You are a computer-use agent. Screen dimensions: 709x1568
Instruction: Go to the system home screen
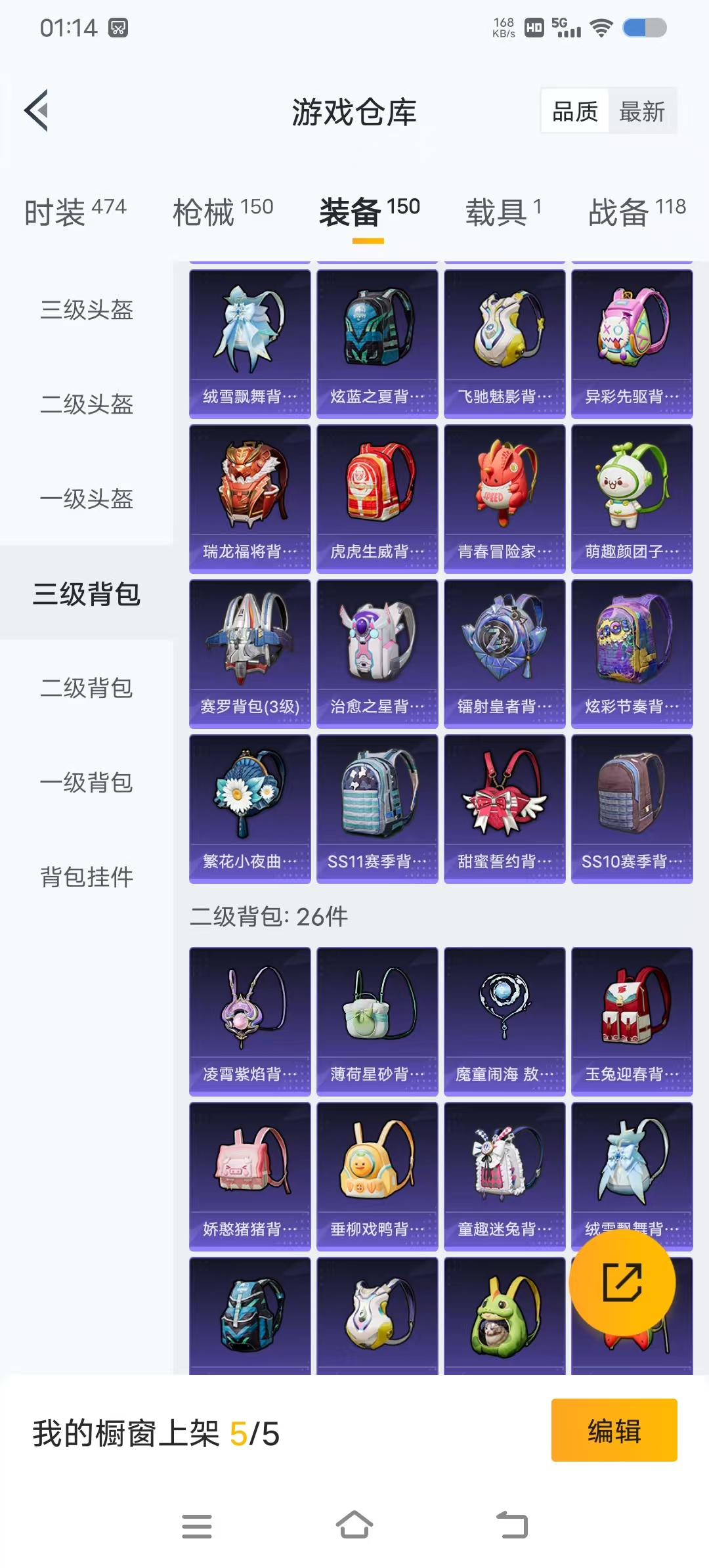[x=354, y=1526]
